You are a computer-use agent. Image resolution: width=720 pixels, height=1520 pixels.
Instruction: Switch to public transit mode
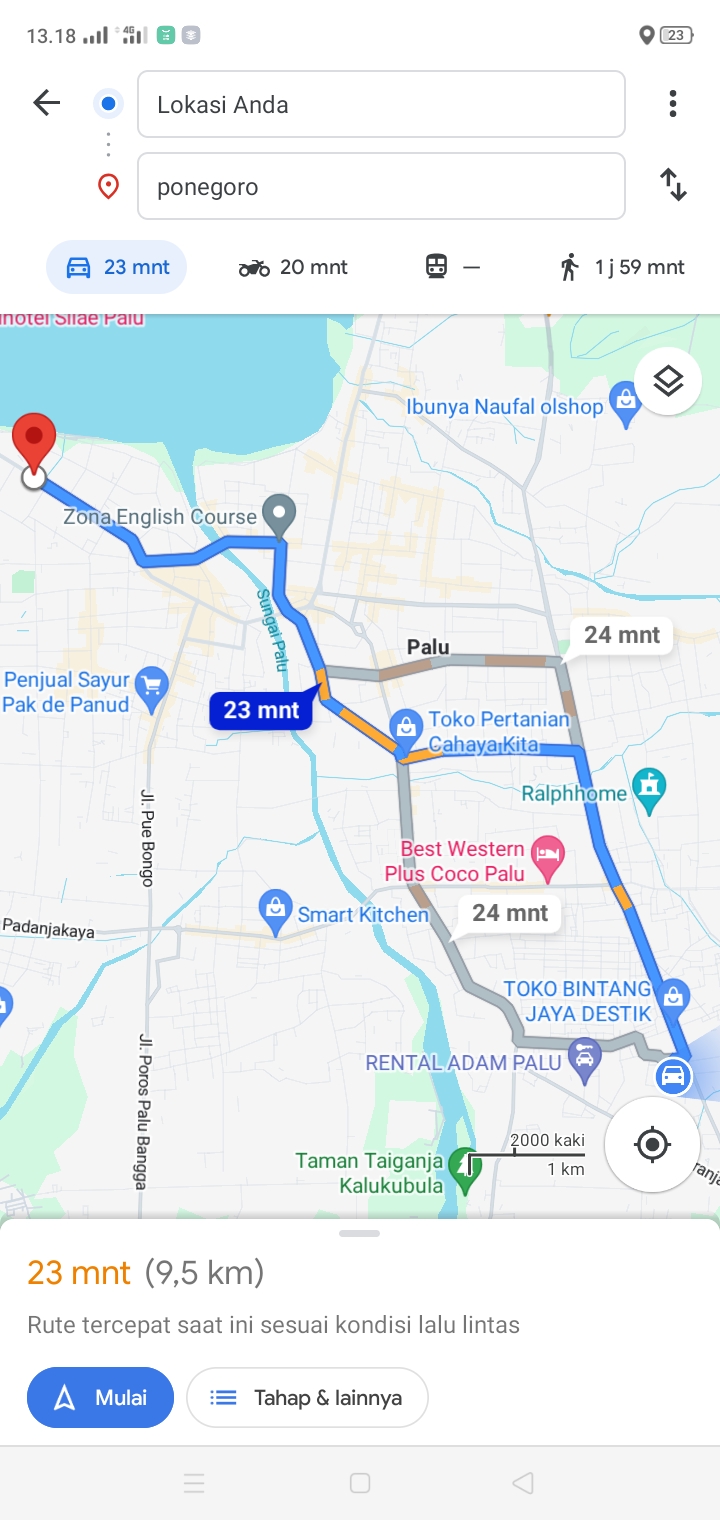point(452,267)
